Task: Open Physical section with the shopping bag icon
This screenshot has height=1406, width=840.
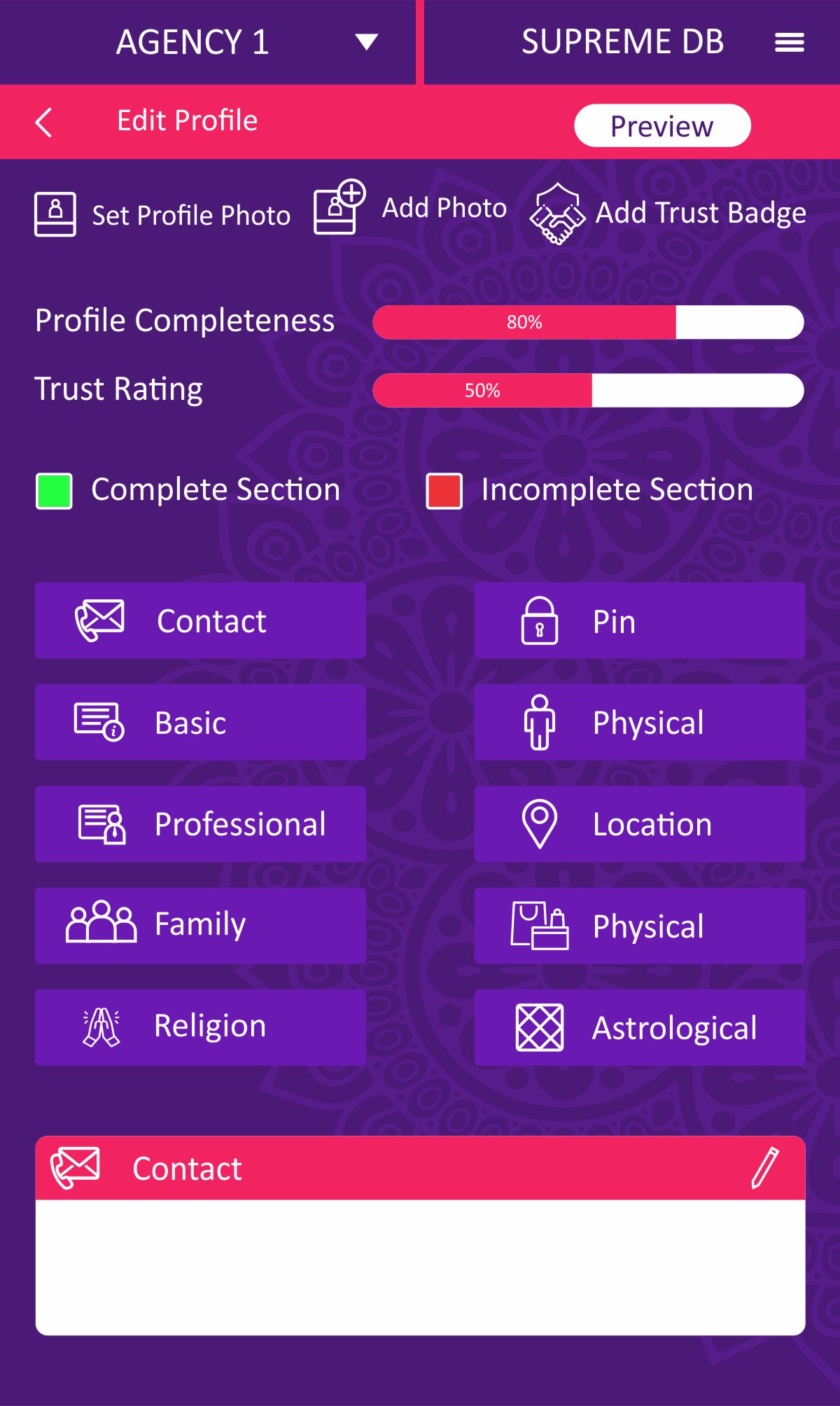Action: tap(639, 926)
